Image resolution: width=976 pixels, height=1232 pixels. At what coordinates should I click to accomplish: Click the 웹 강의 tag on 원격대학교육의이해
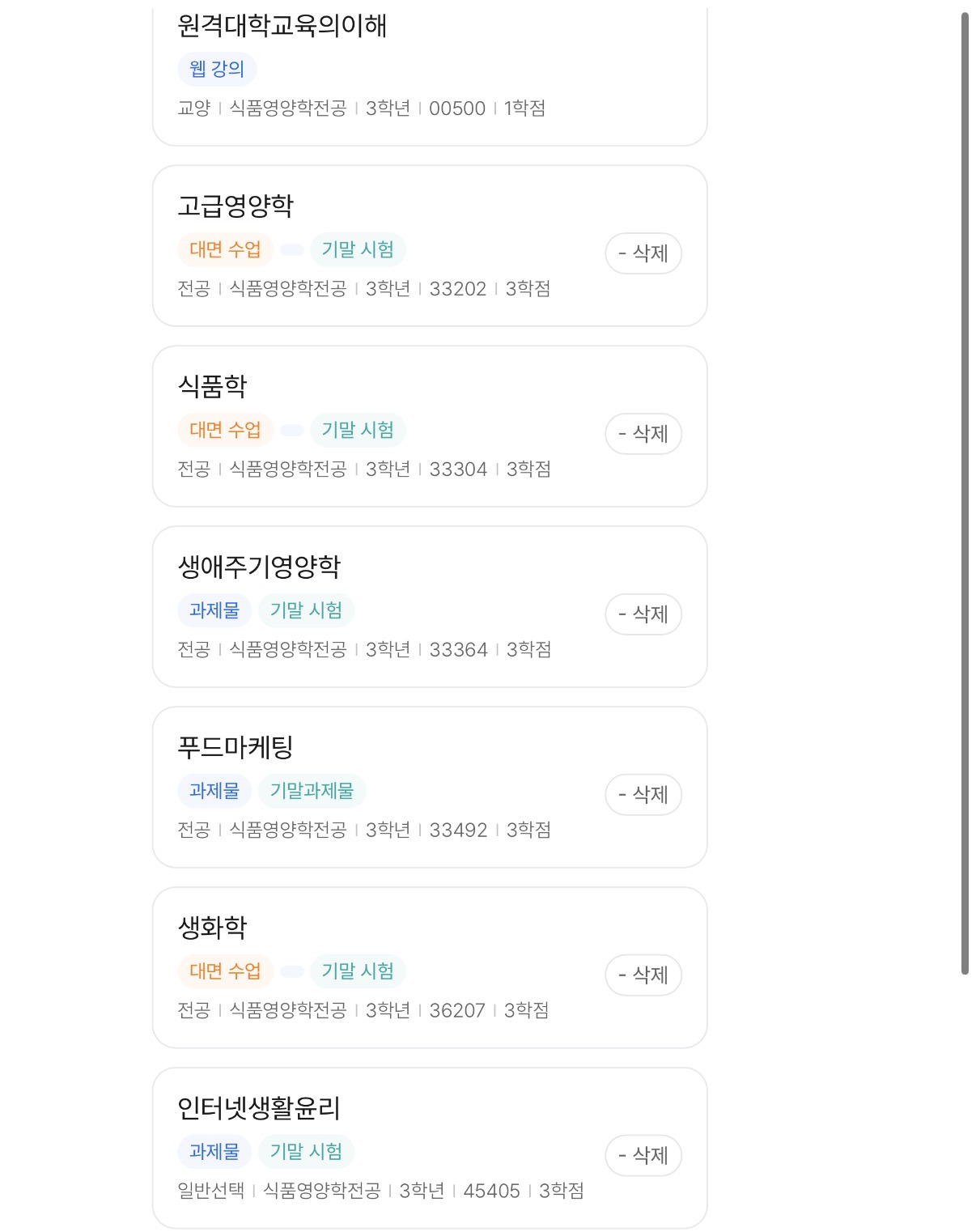pyautogui.click(x=217, y=70)
